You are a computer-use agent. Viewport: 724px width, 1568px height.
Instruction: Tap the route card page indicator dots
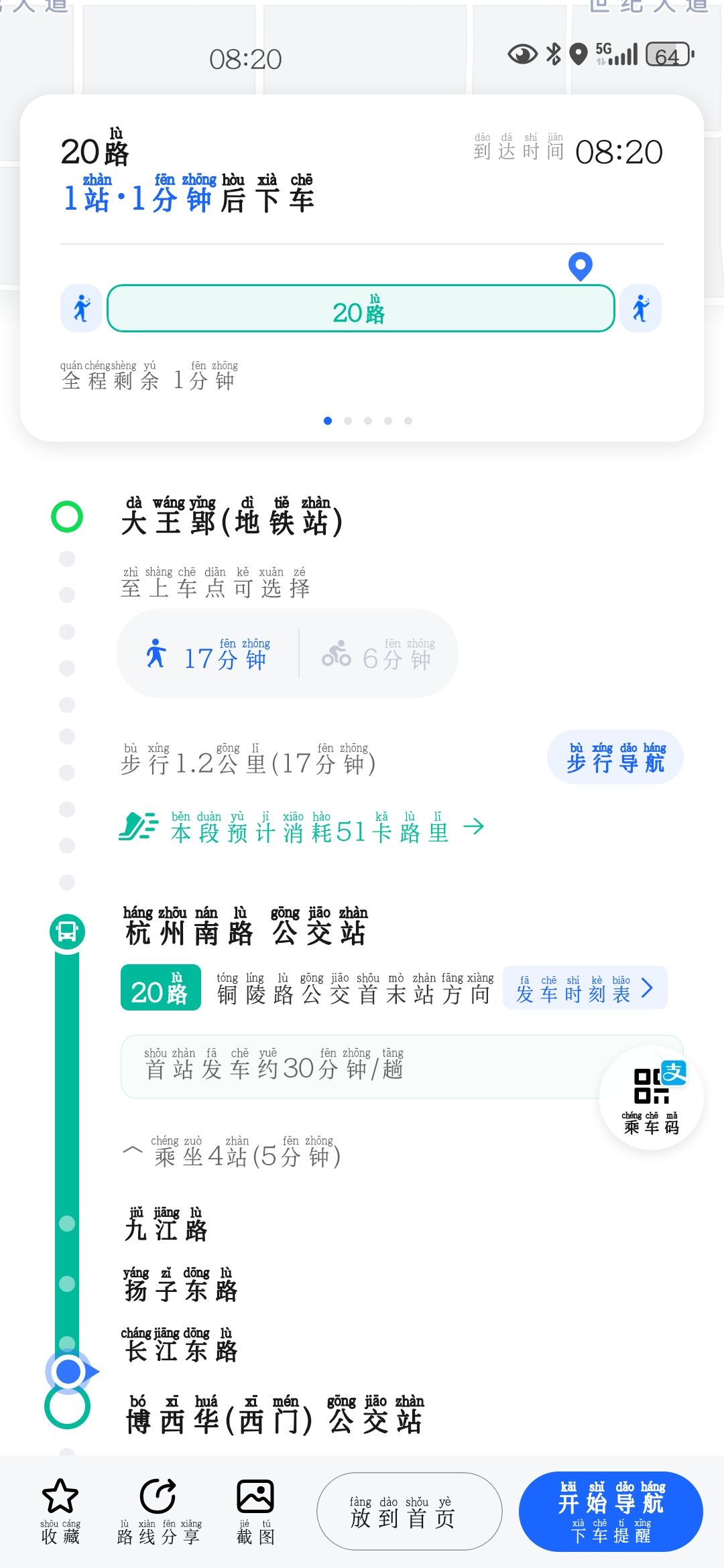pyautogui.click(x=367, y=421)
